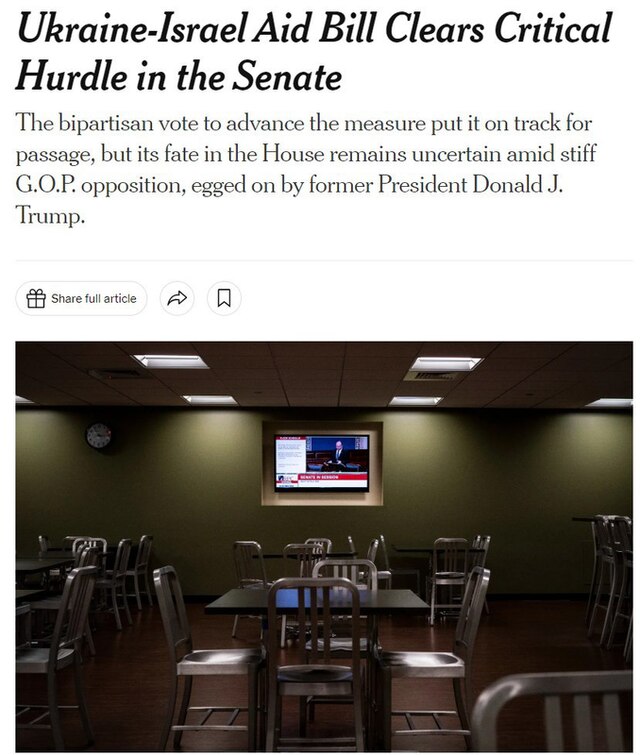Tap the Share full article button

point(81,298)
